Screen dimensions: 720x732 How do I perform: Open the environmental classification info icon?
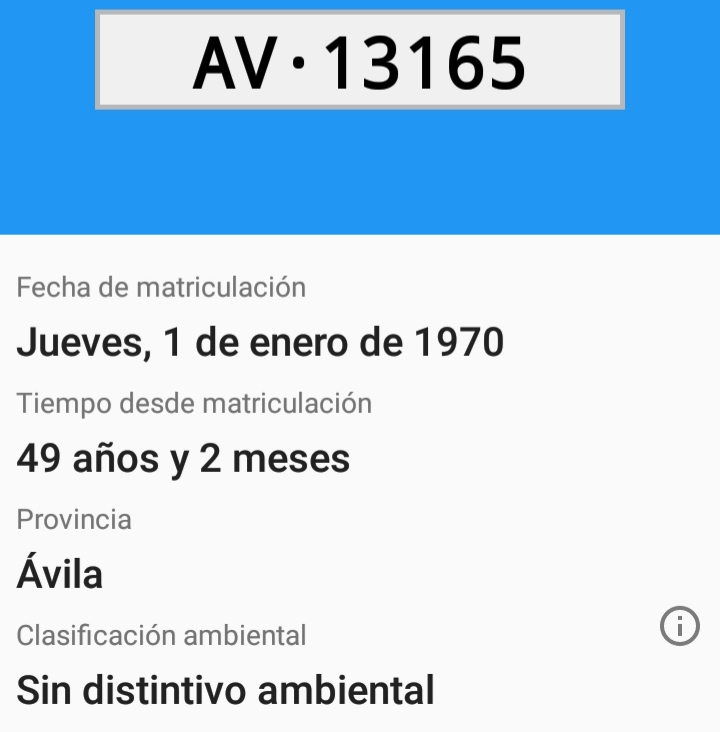click(680, 627)
